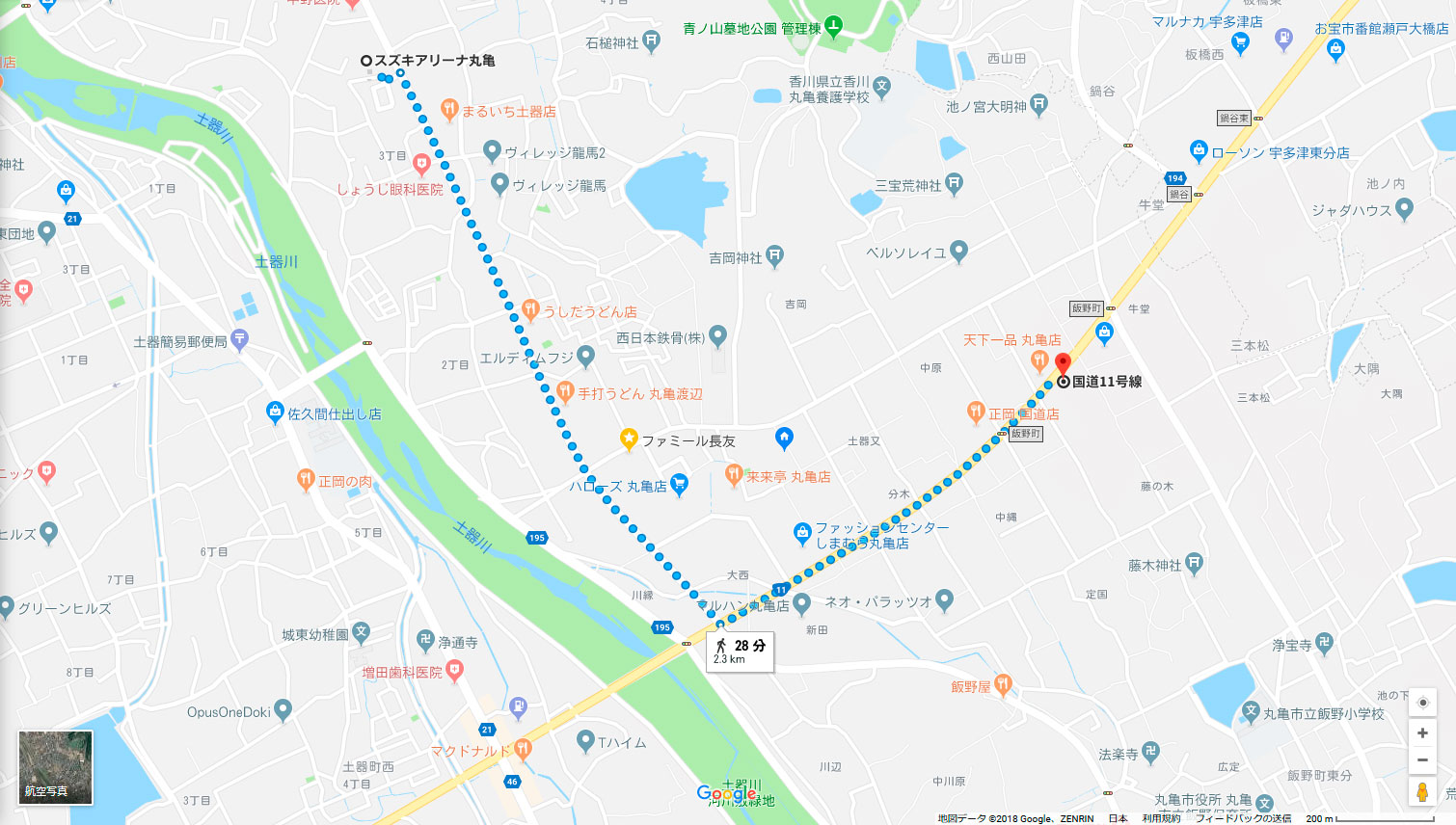Screen dimensions: 1456x825
Task: Open the 青ノ山墓地公園 管理棟 park pin
Action: point(833,26)
